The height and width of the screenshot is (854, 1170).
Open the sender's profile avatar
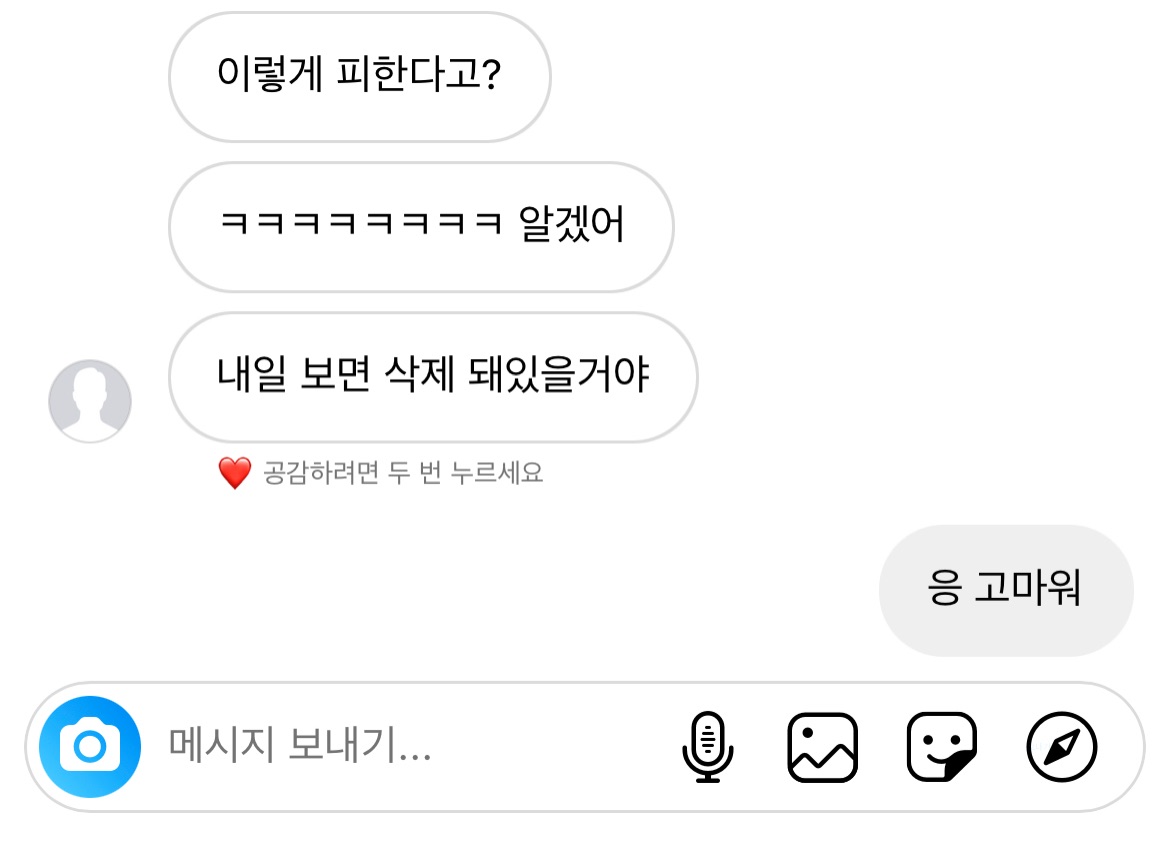click(x=90, y=401)
